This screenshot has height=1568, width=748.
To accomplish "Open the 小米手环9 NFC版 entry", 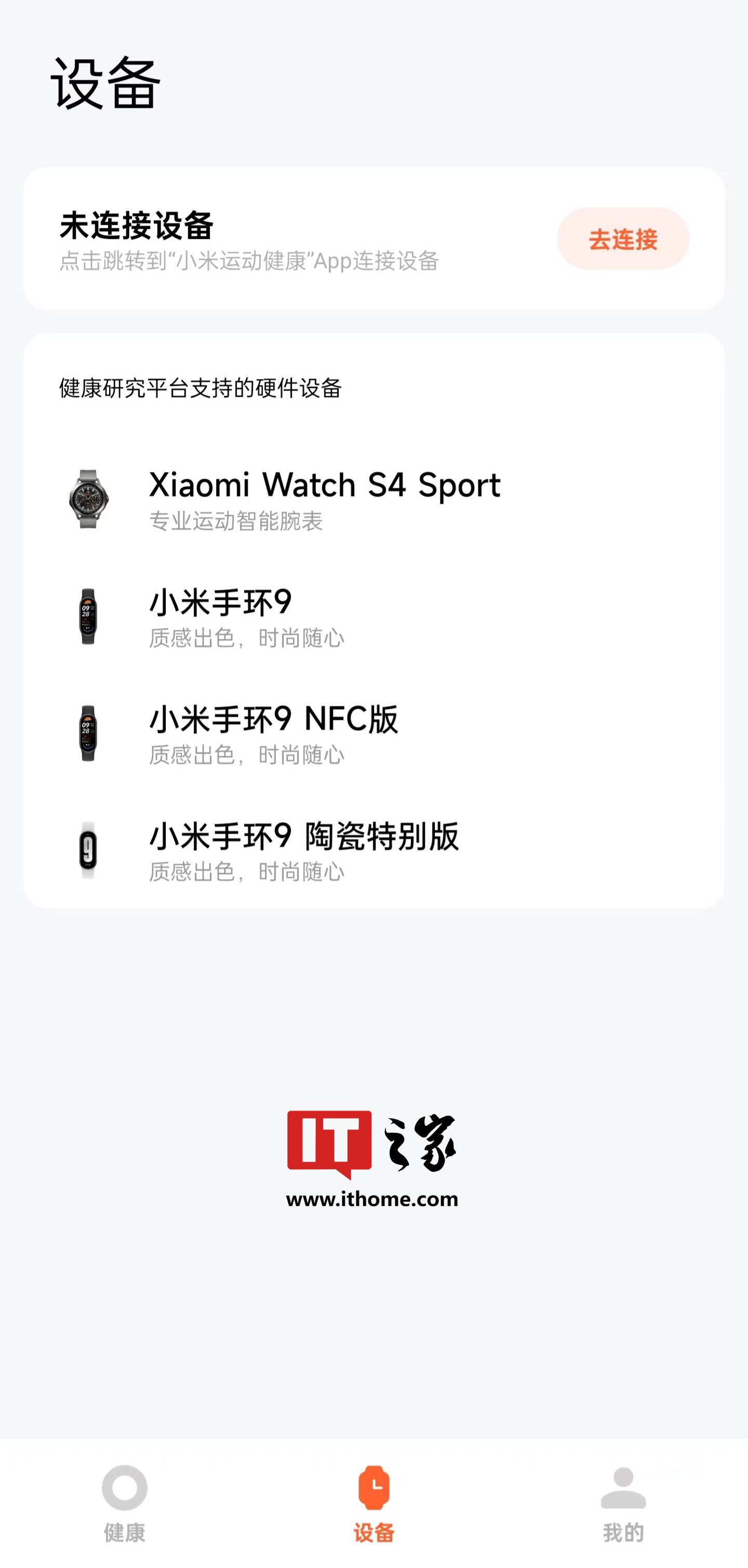I will pos(273,733).
